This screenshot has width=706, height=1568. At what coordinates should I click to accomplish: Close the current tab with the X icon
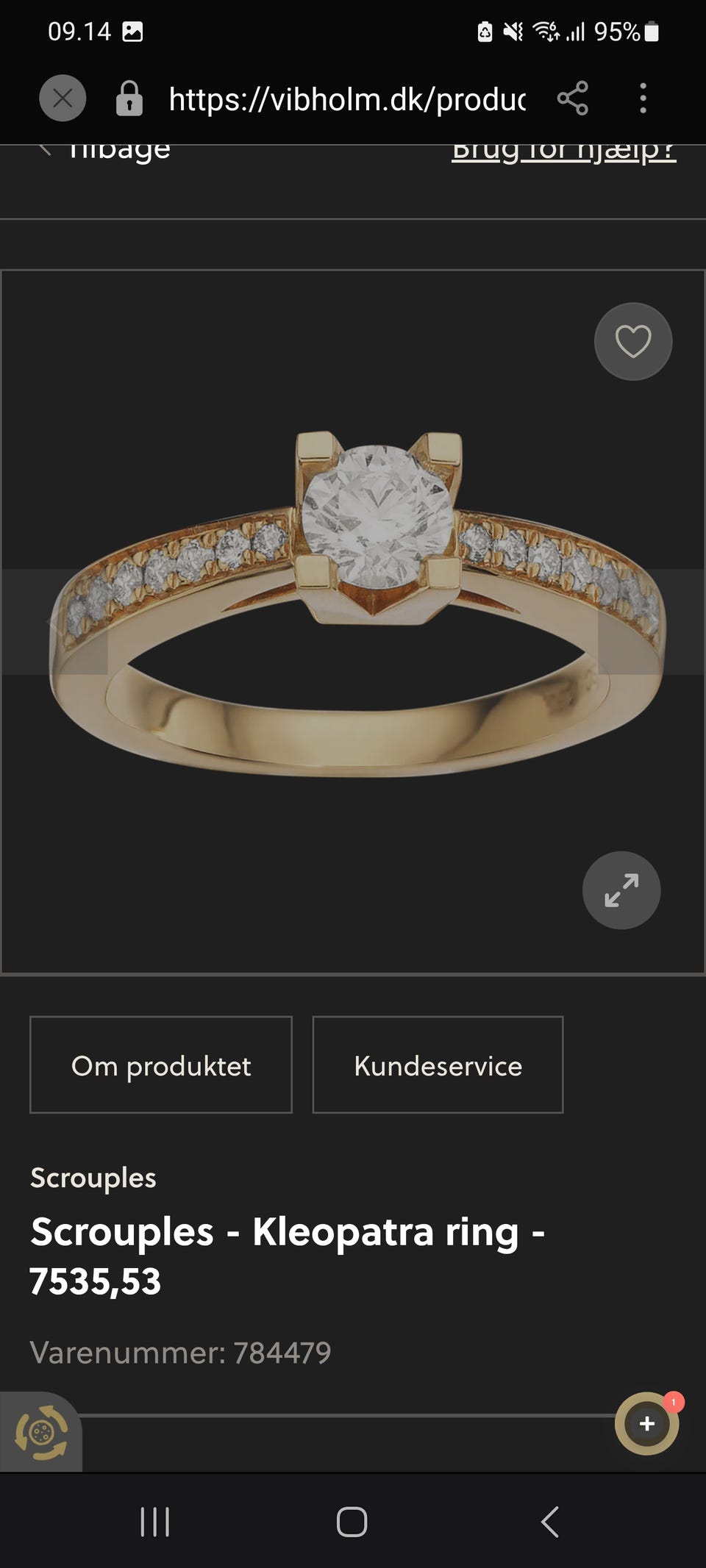click(62, 99)
